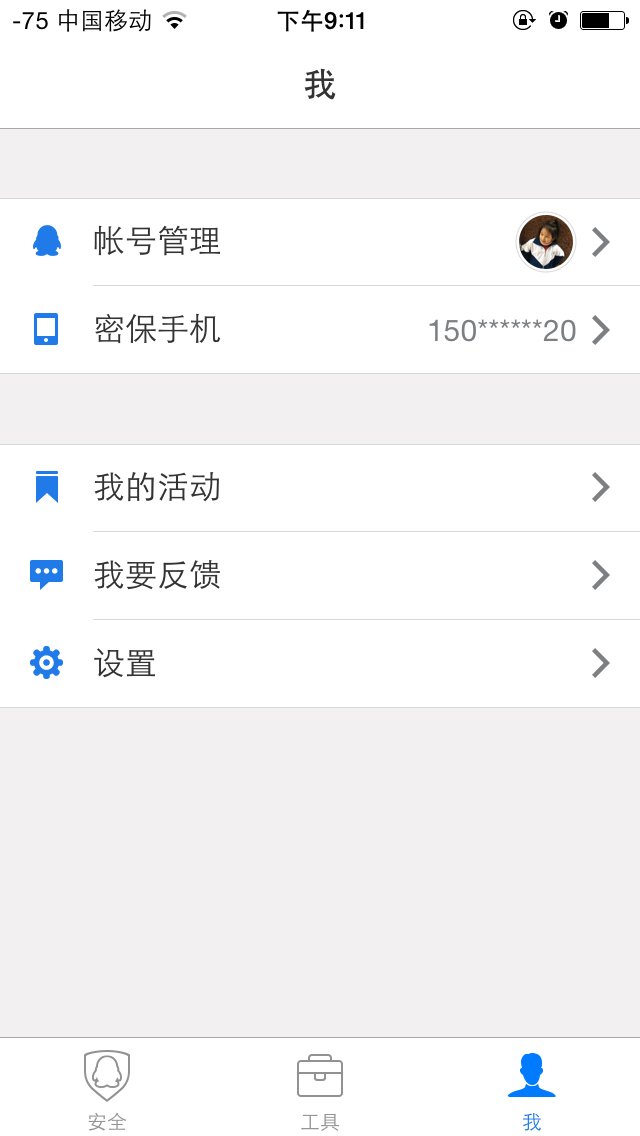Image resolution: width=640 pixels, height=1136 pixels.
Task: Open 帐号管理 account management
Action: (320, 242)
